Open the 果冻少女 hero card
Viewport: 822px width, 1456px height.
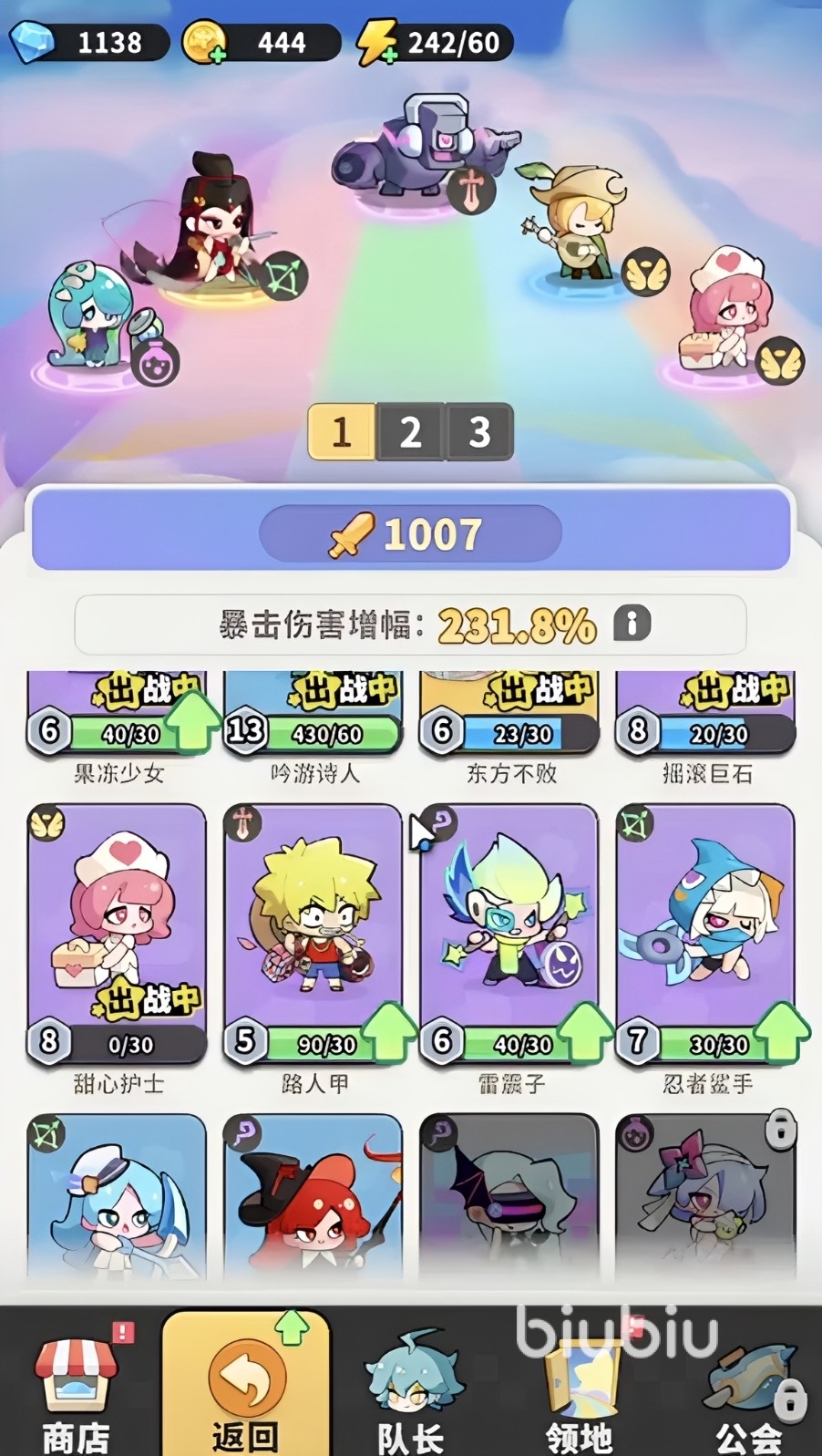pos(118,720)
